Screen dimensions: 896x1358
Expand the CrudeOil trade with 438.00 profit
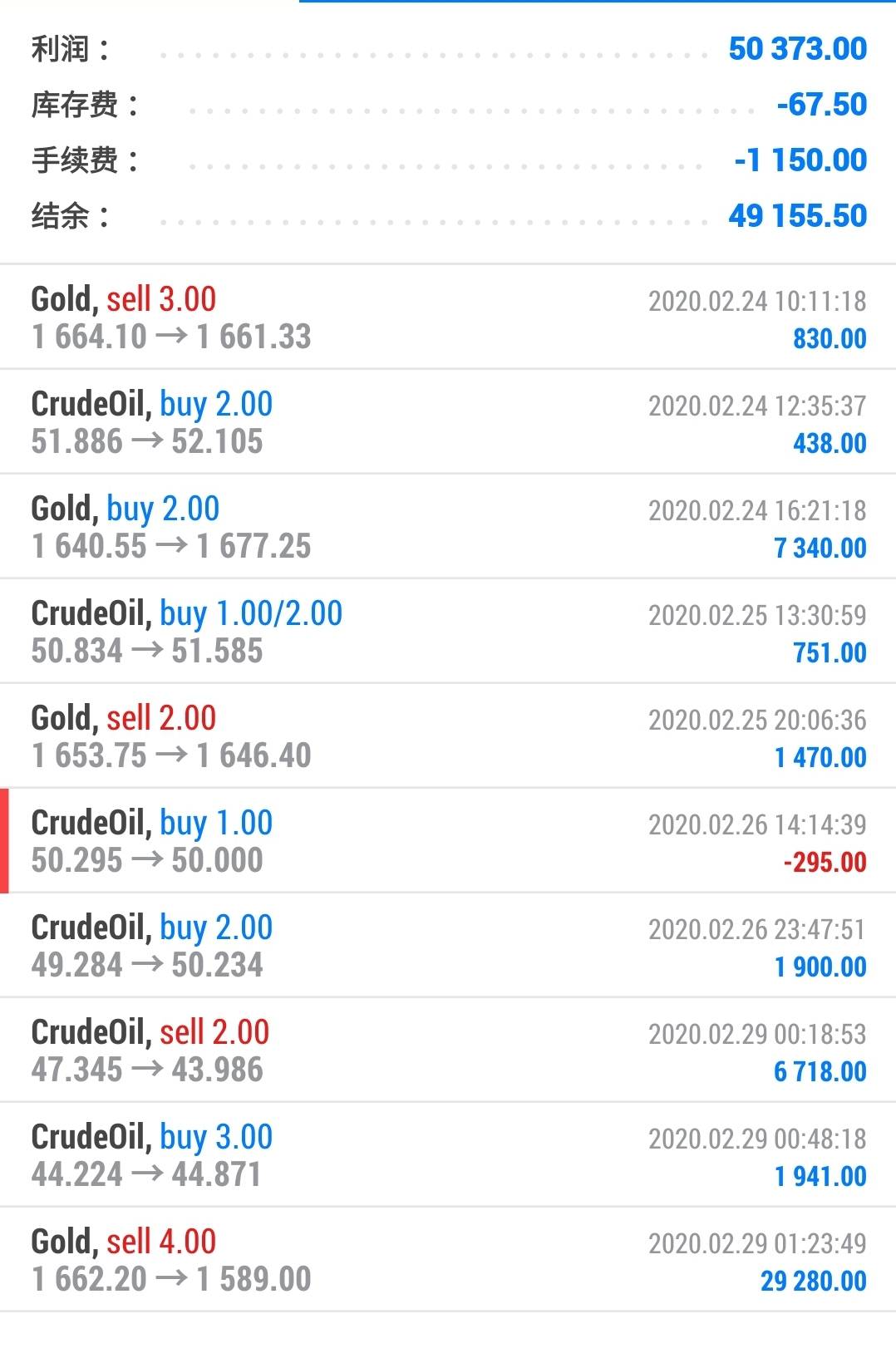point(448,422)
